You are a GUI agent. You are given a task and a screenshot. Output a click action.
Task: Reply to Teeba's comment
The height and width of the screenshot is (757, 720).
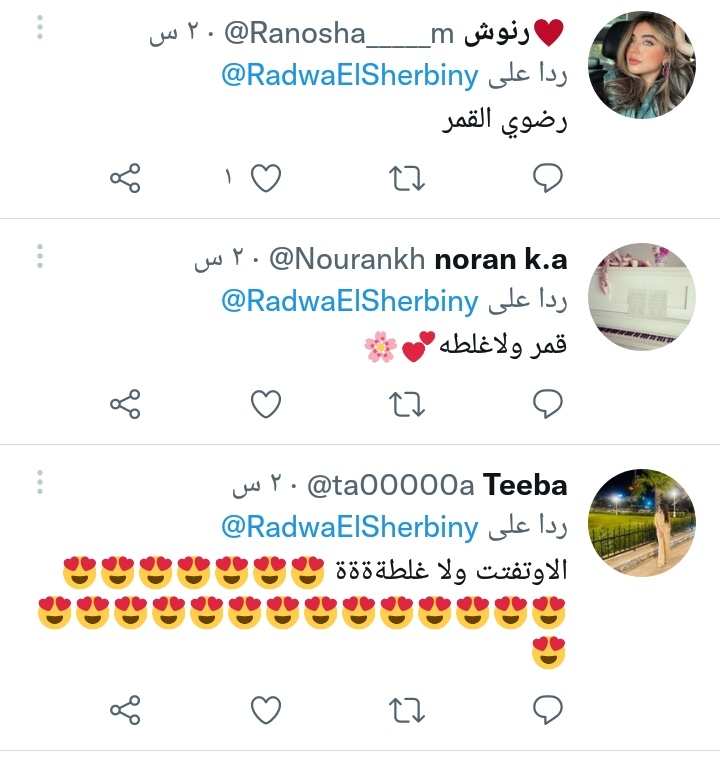pos(548,710)
